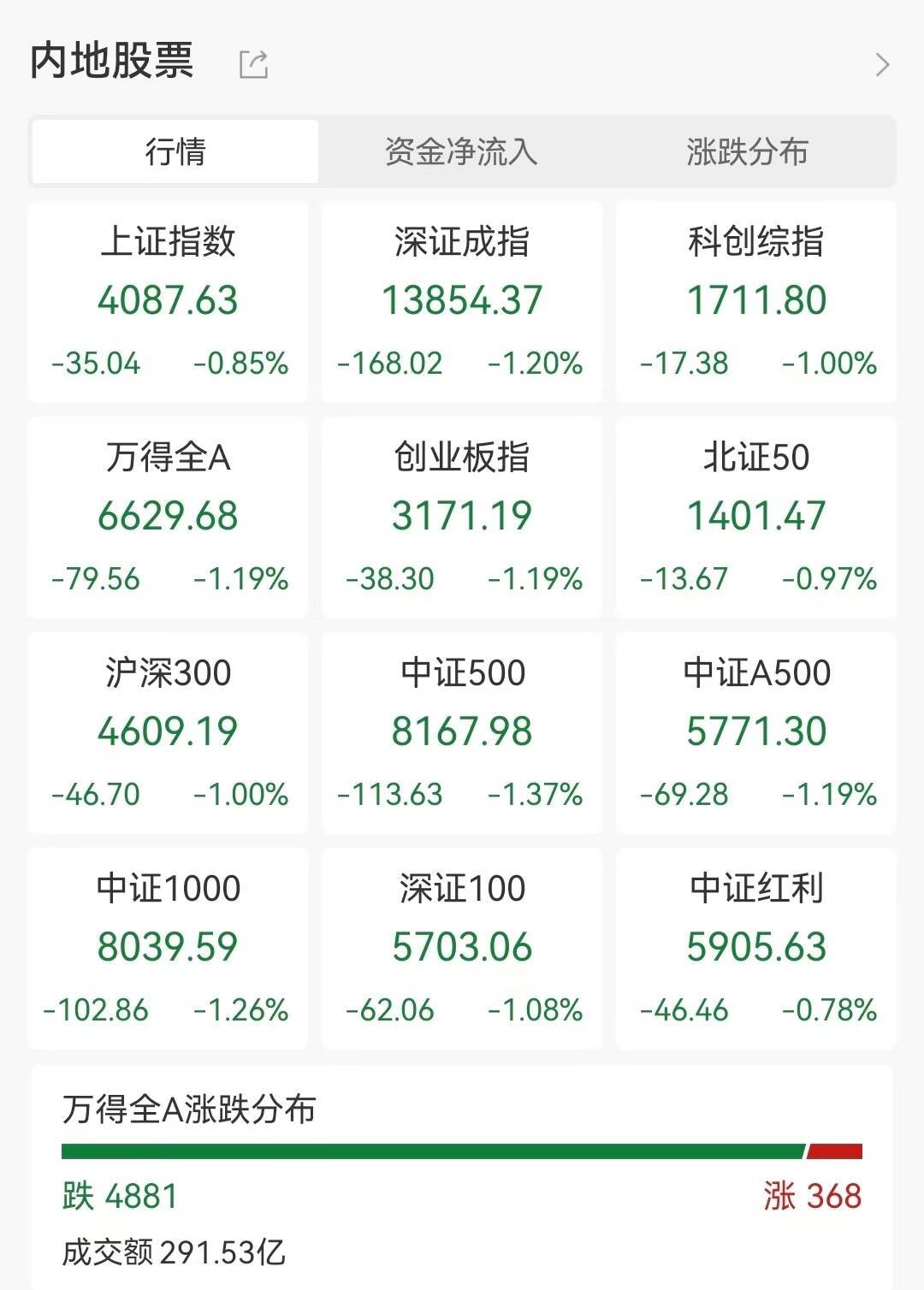View 科创综指 index details
924x1290 pixels.
click(x=756, y=301)
